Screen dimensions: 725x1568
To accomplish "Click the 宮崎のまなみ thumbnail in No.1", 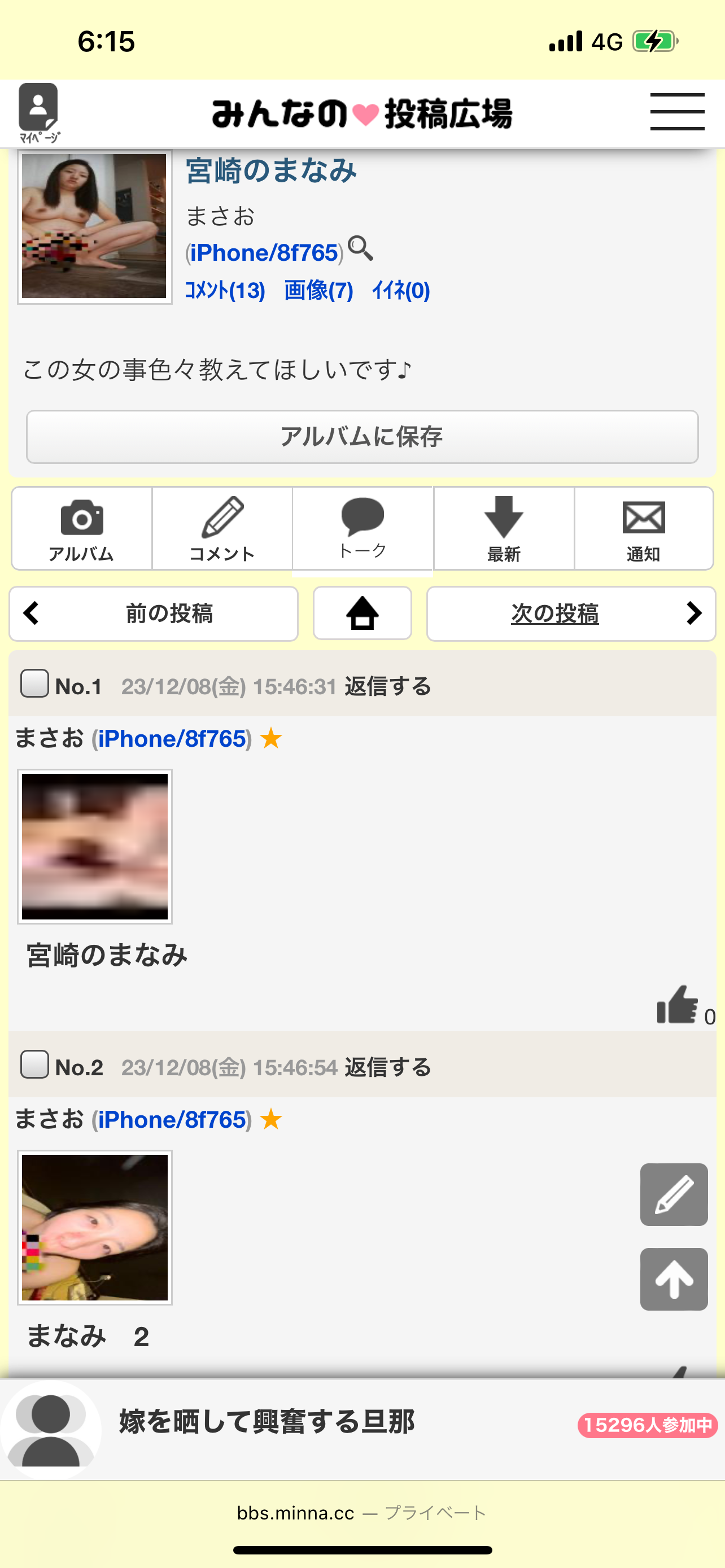I will pos(94,845).
